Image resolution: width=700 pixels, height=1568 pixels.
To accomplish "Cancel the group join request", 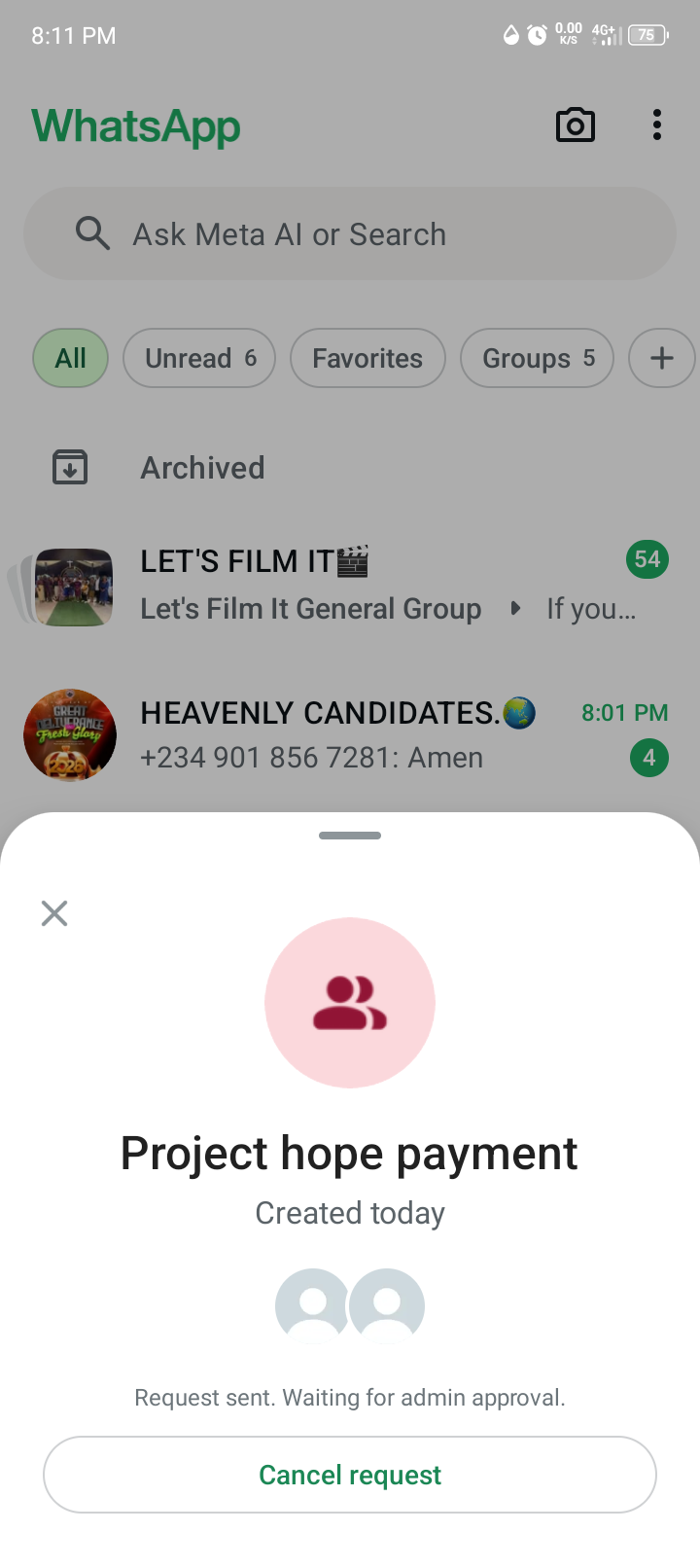I will pos(350,1475).
